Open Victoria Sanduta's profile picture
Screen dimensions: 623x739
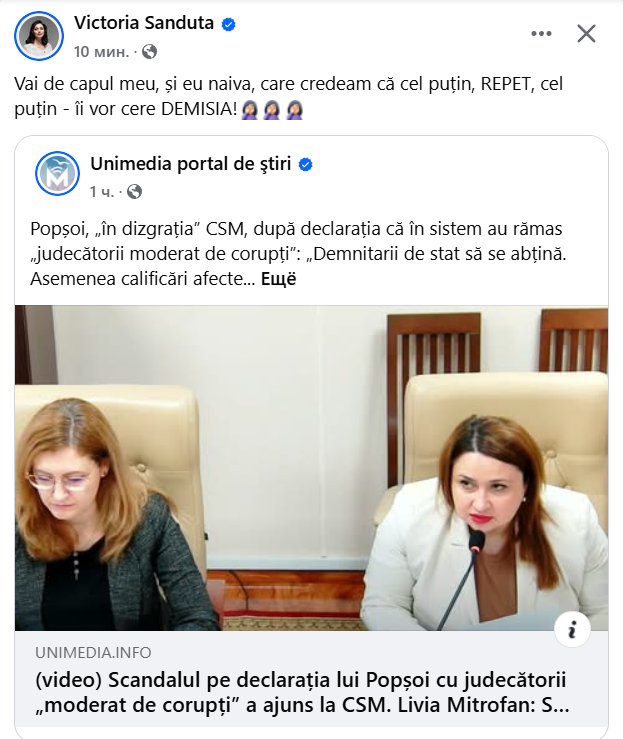tap(38, 35)
